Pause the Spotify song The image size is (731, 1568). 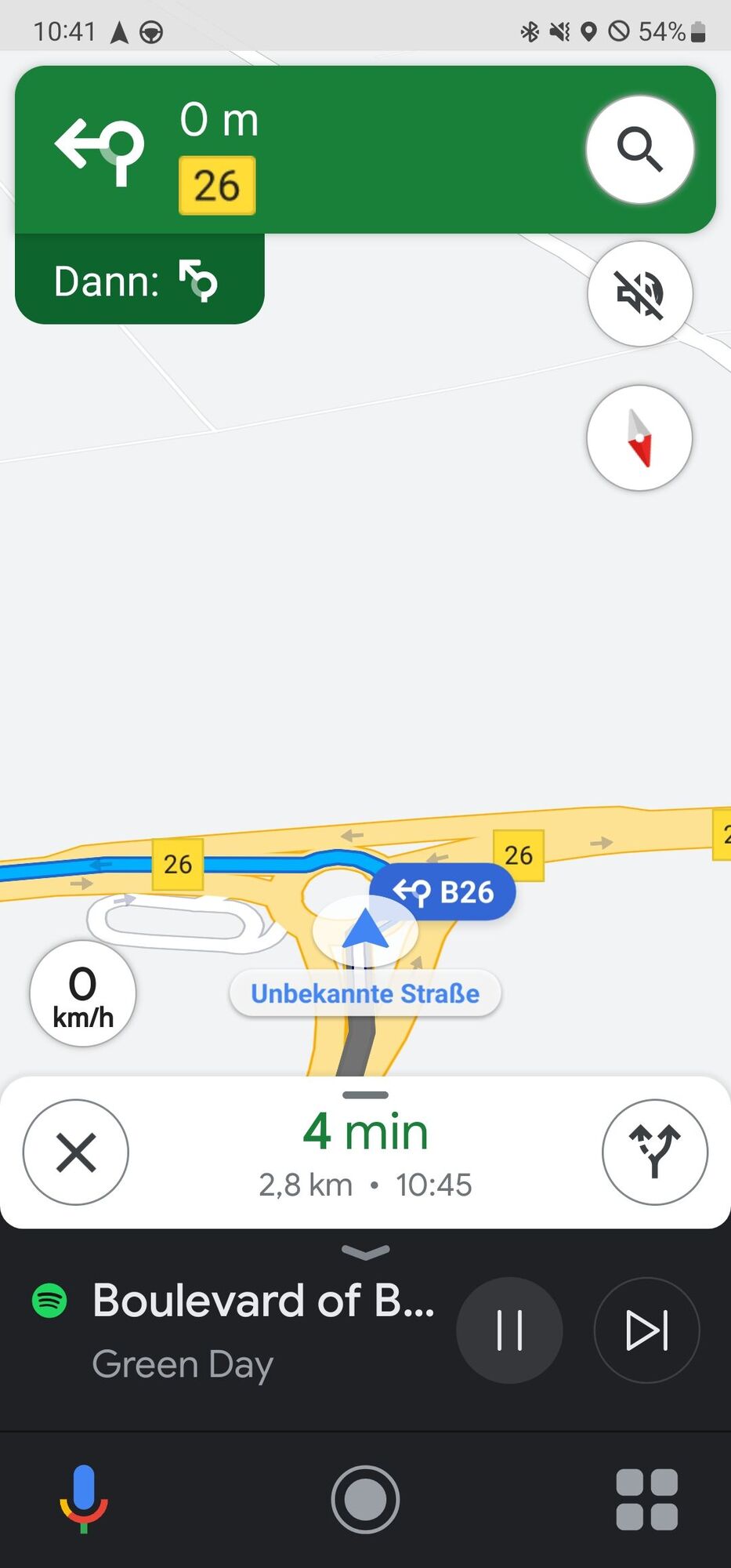click(x=509, y=1330)
